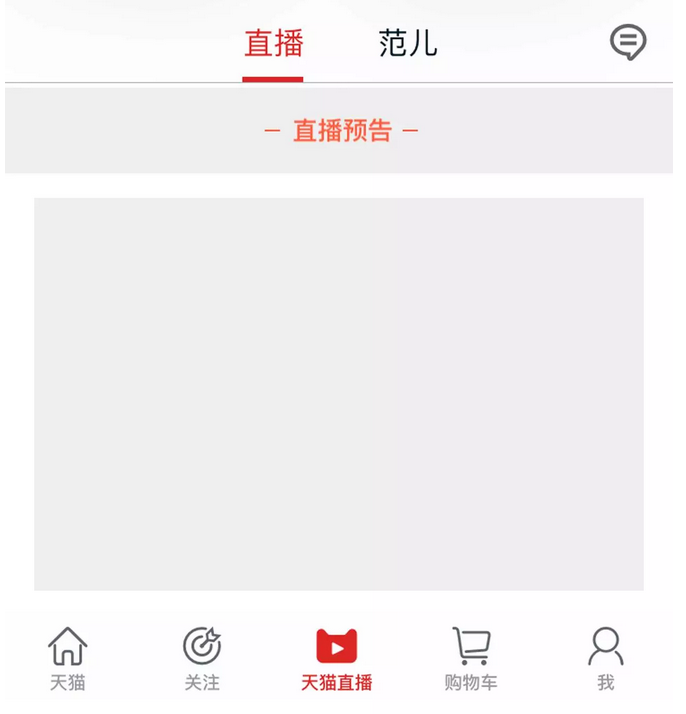The width and height of the screenshot is (686, 714).
Task: Open the 购物车 shopping cart
Action: click(471, 658)
